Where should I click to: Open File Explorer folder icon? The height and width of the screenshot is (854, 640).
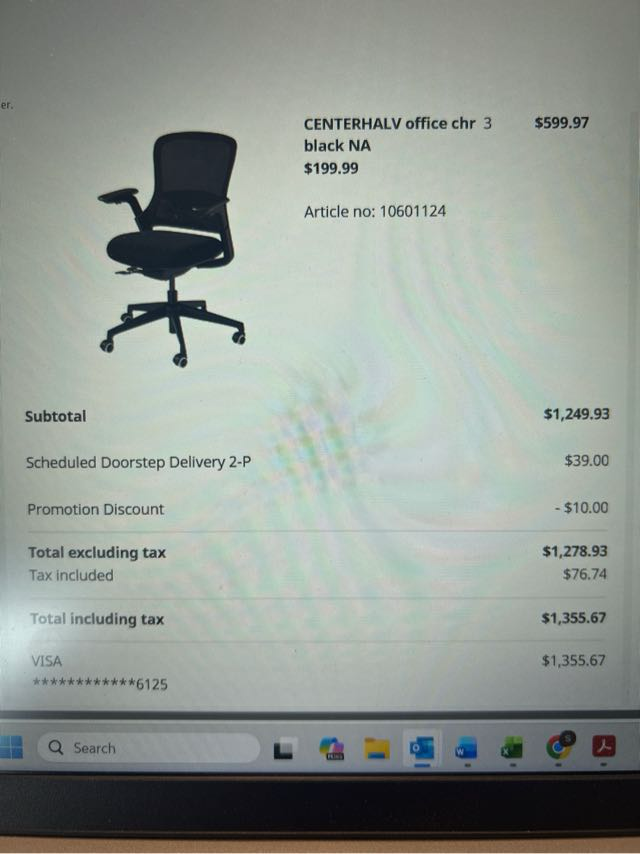click(x=375, y=747)
